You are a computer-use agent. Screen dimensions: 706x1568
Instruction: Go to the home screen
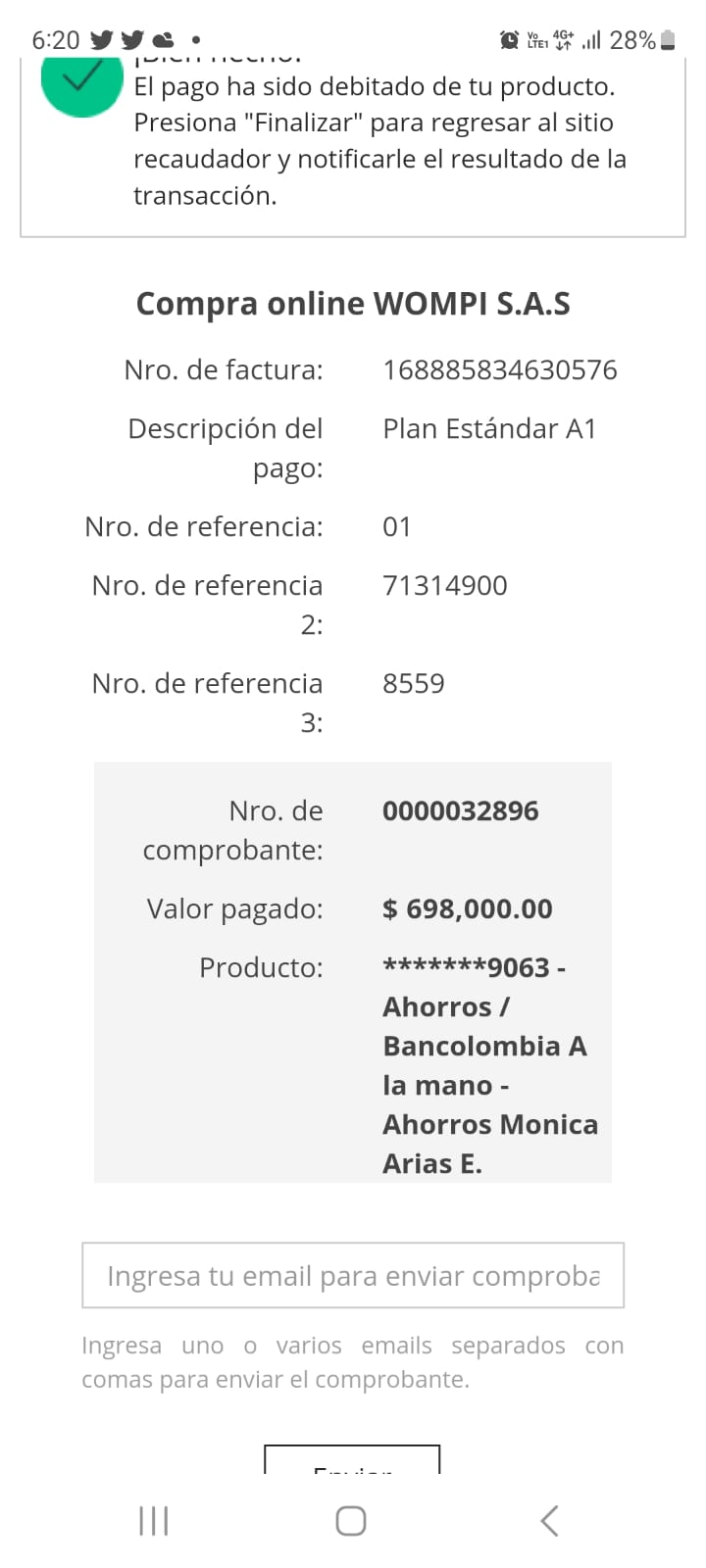(351, 1520)
